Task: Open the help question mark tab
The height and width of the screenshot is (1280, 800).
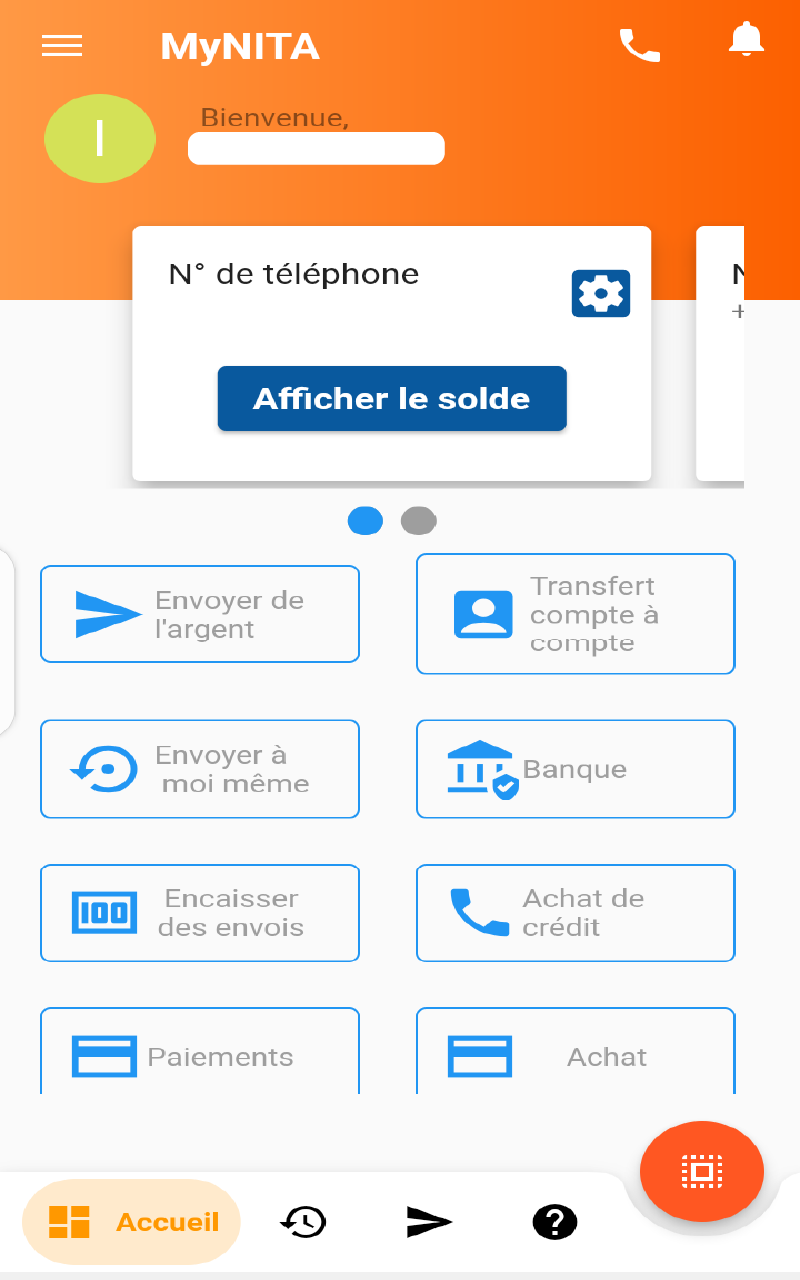Action: (555, 1221)
